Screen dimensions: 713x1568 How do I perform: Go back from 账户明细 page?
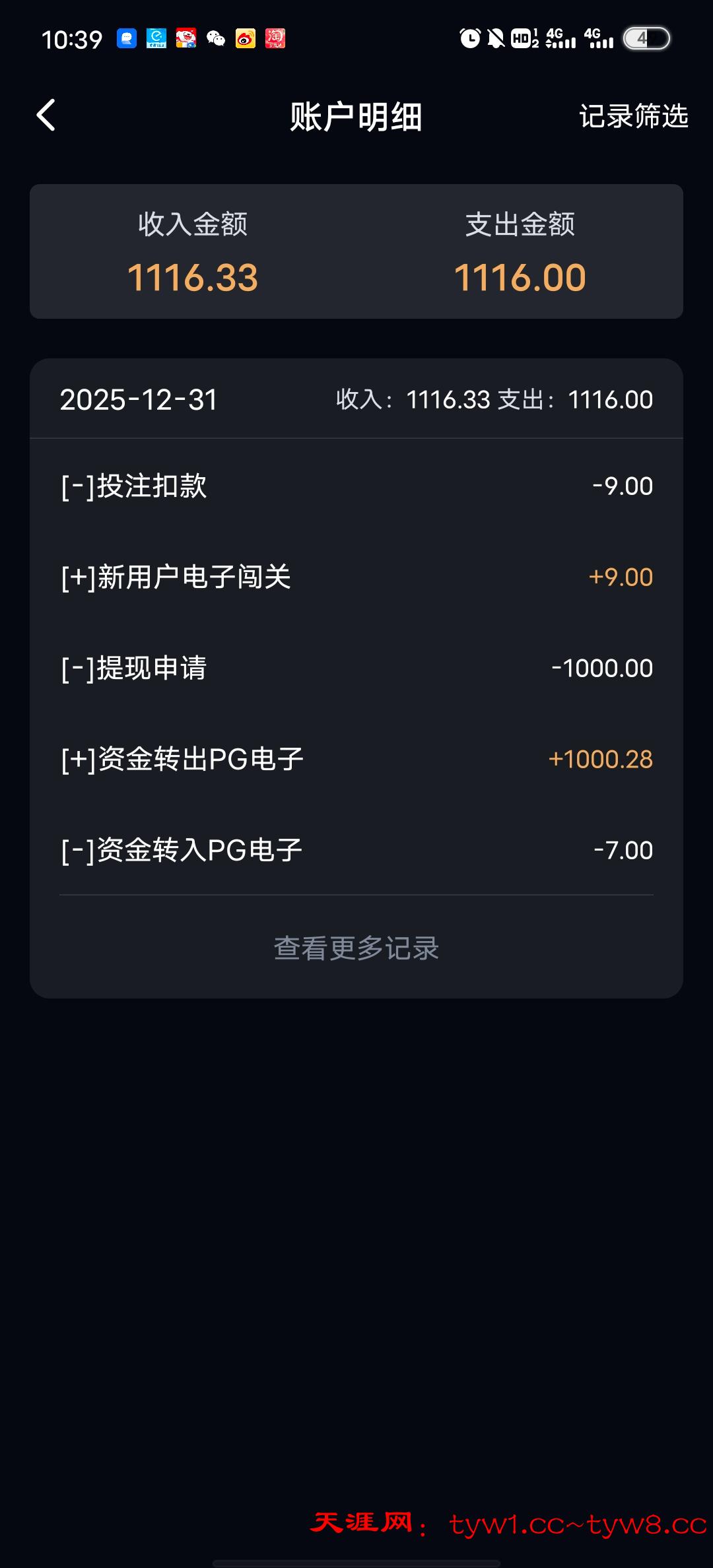[46, 115]
